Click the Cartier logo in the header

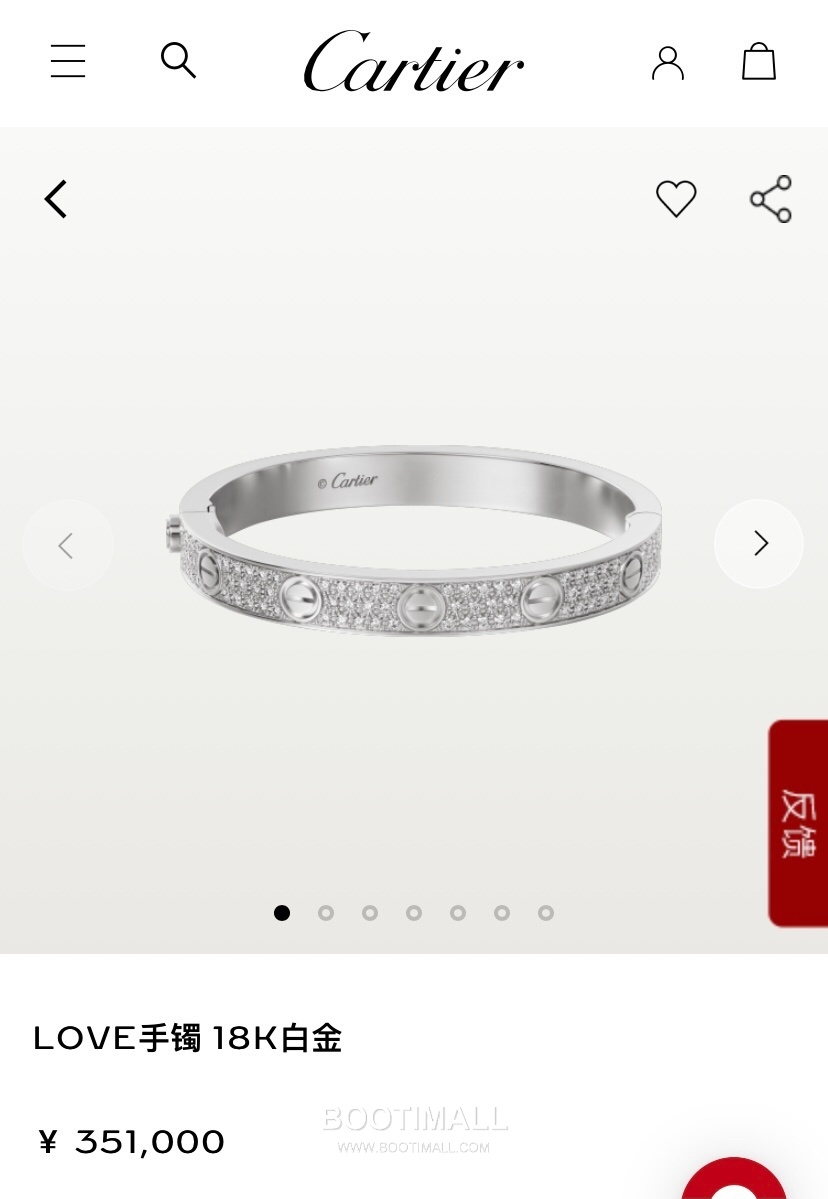pos(413,62)
